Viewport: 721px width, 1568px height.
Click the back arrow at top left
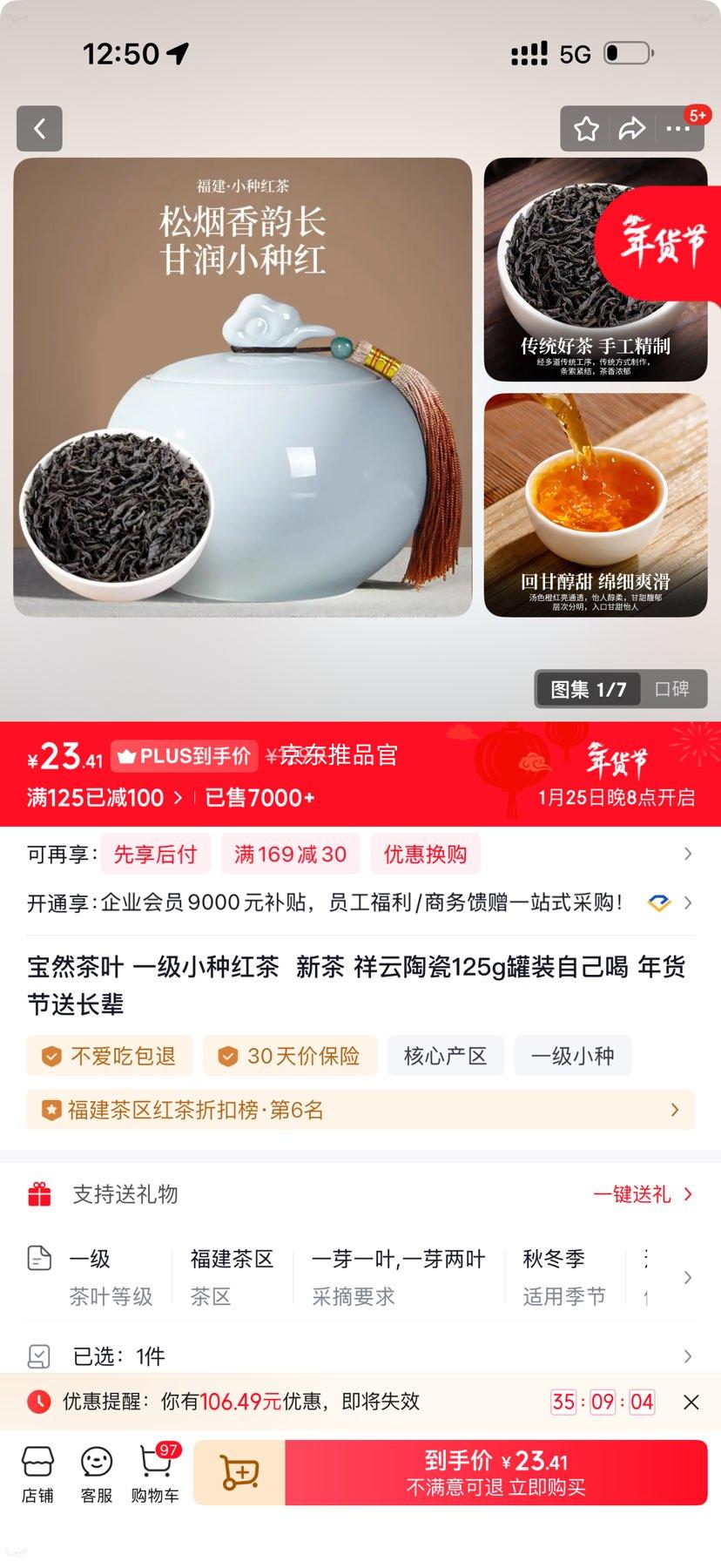(x=39, y=128)
